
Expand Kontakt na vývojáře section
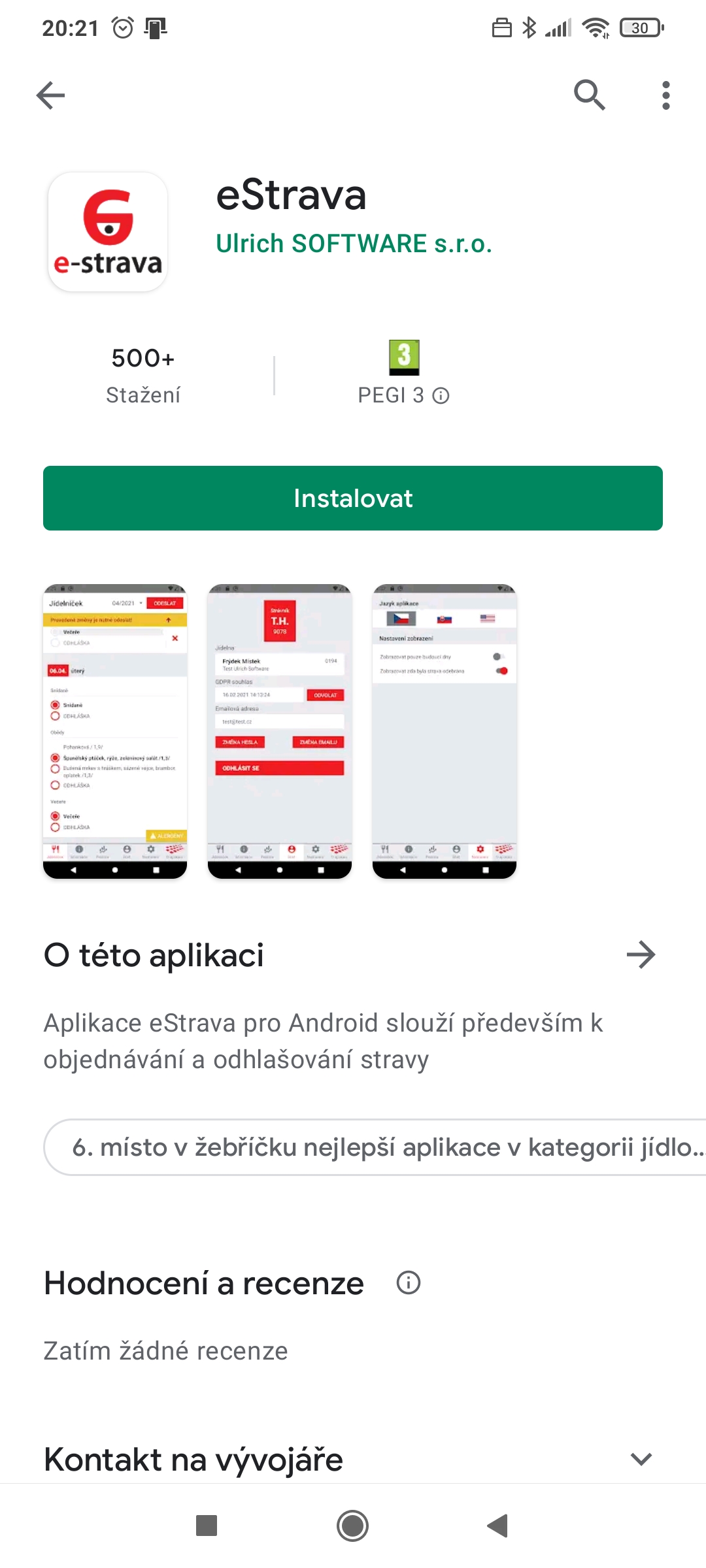pos(641,1459)
